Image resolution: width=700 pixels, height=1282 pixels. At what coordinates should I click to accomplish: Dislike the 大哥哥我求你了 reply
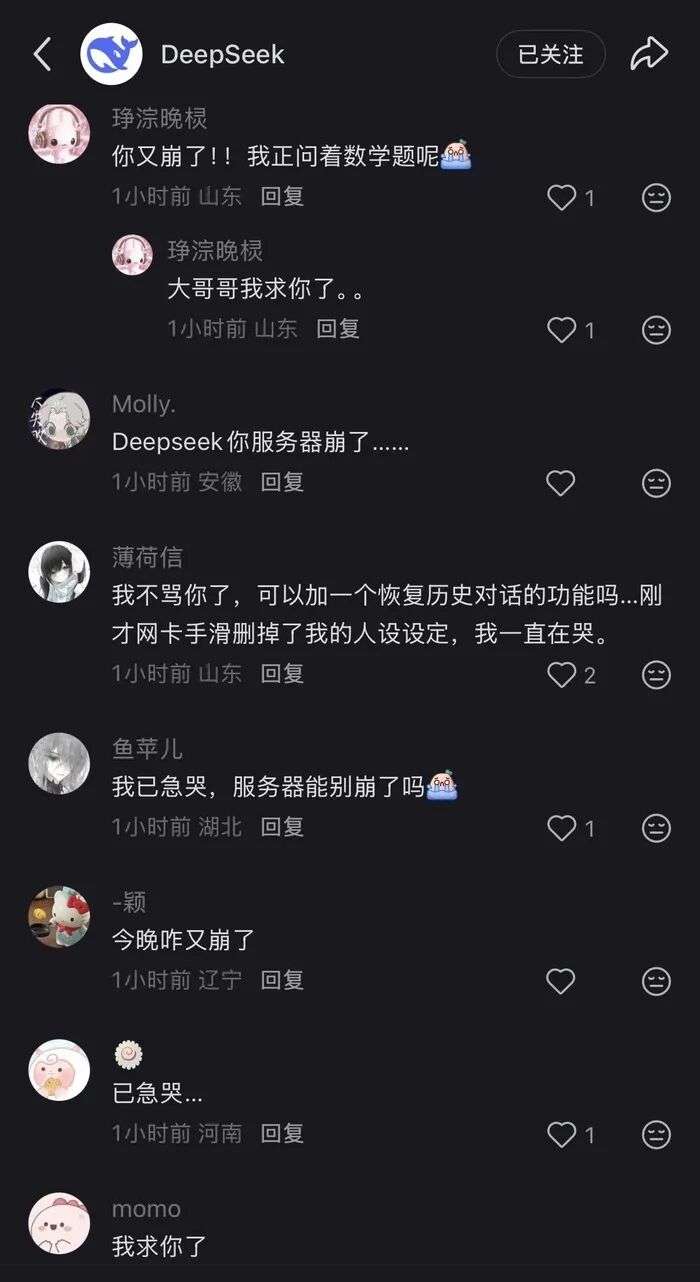pos(656,329)
